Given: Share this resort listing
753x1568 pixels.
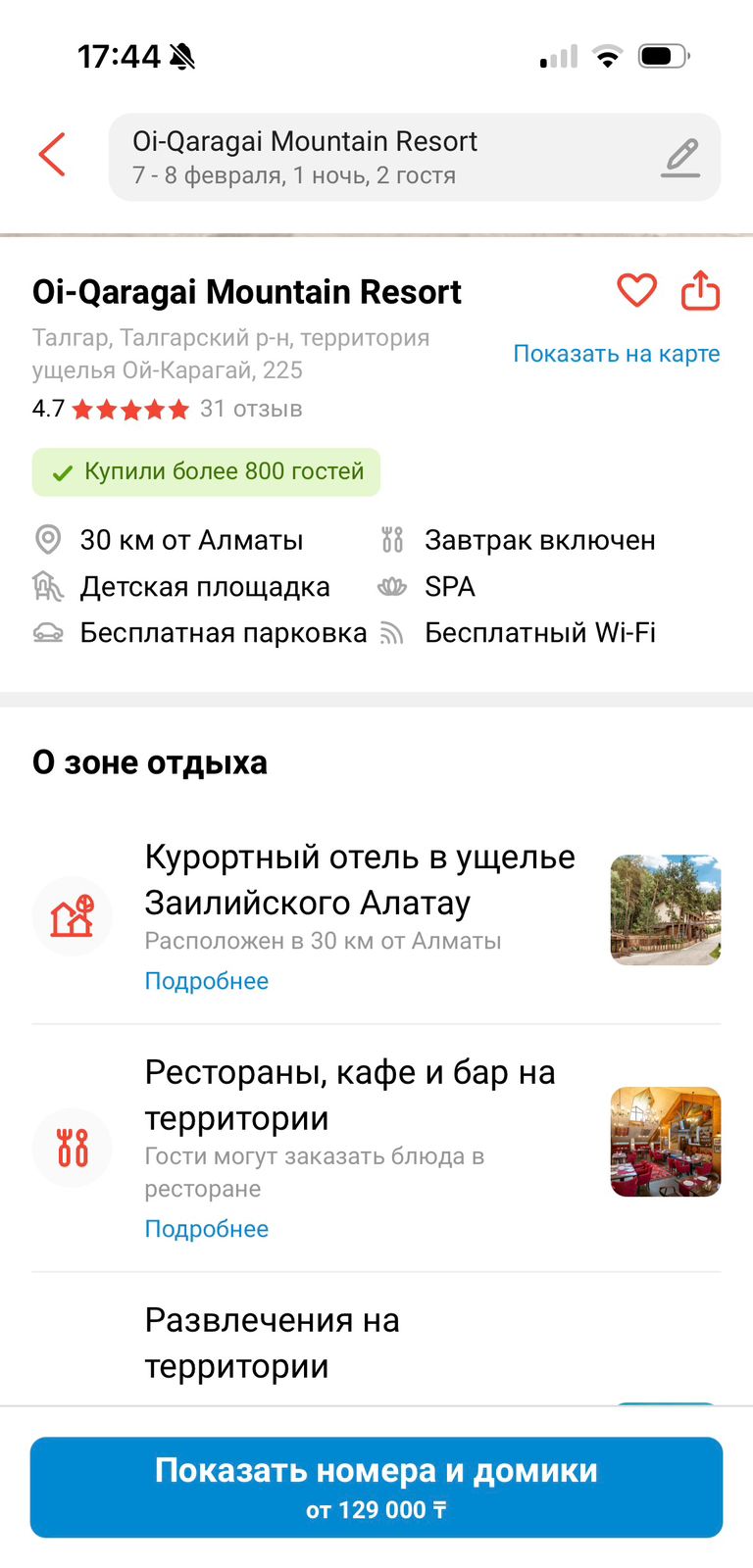Looking at the screenshot, I should pos(700,291).
